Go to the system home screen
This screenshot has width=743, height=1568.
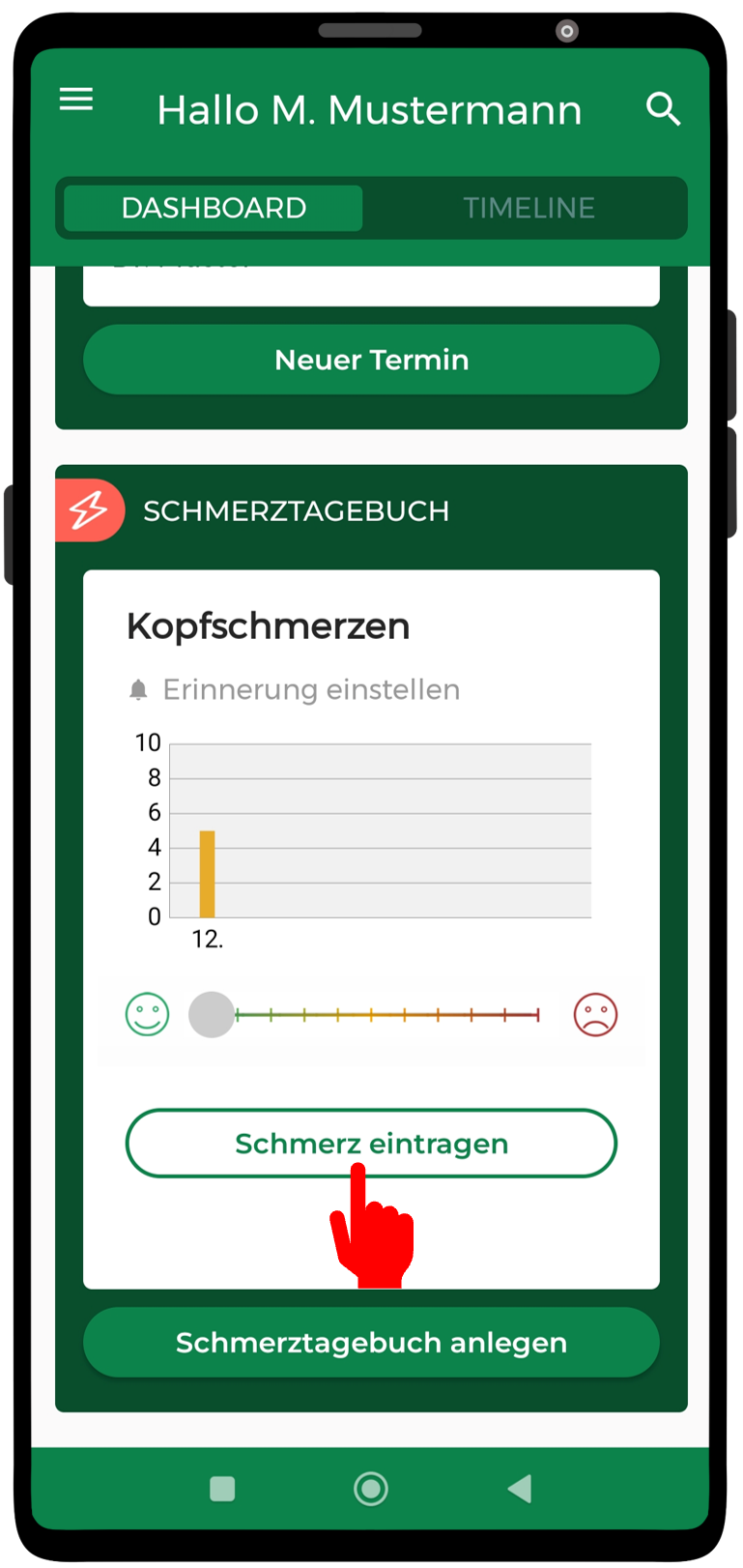(371, 1489)
